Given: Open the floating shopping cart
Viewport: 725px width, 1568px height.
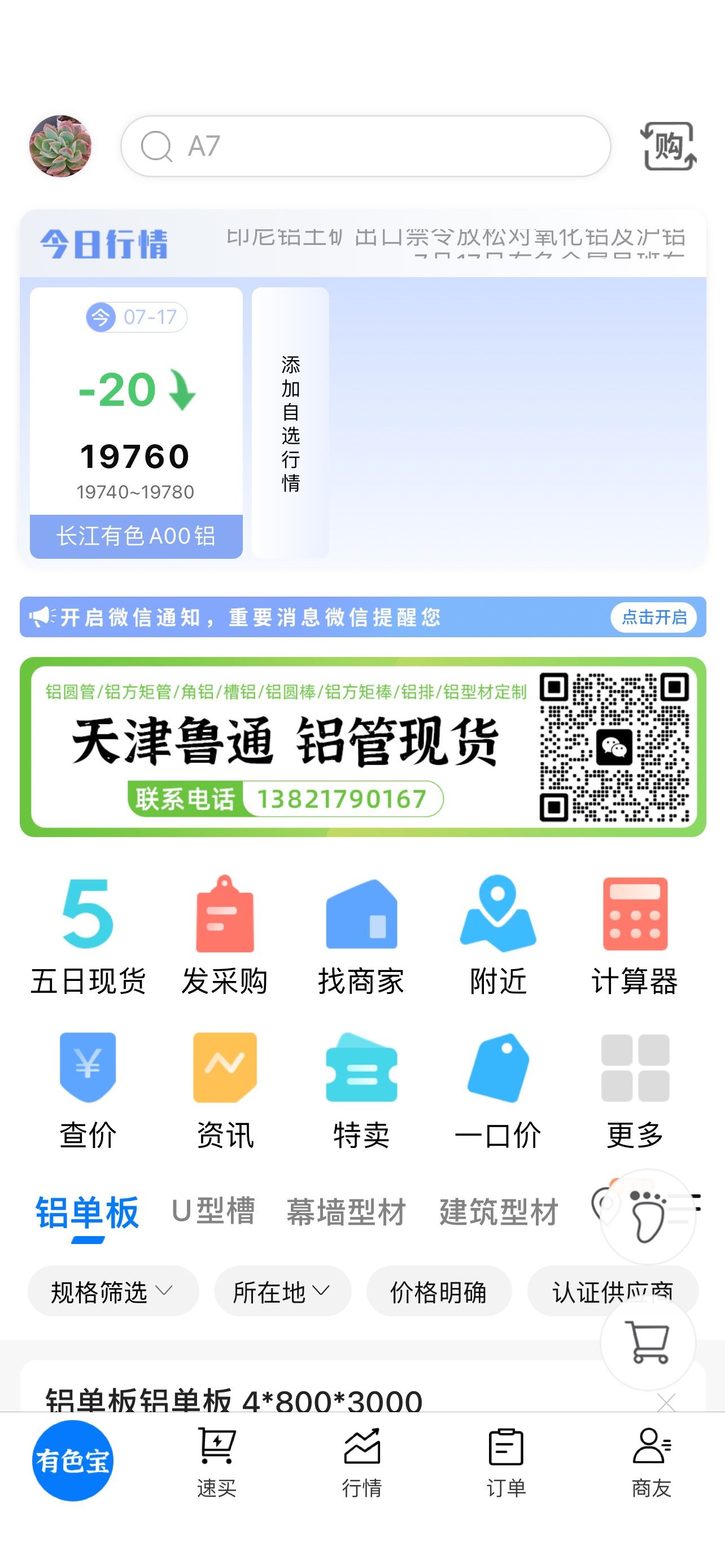Looking at the screenshot, I should 648,1342.
